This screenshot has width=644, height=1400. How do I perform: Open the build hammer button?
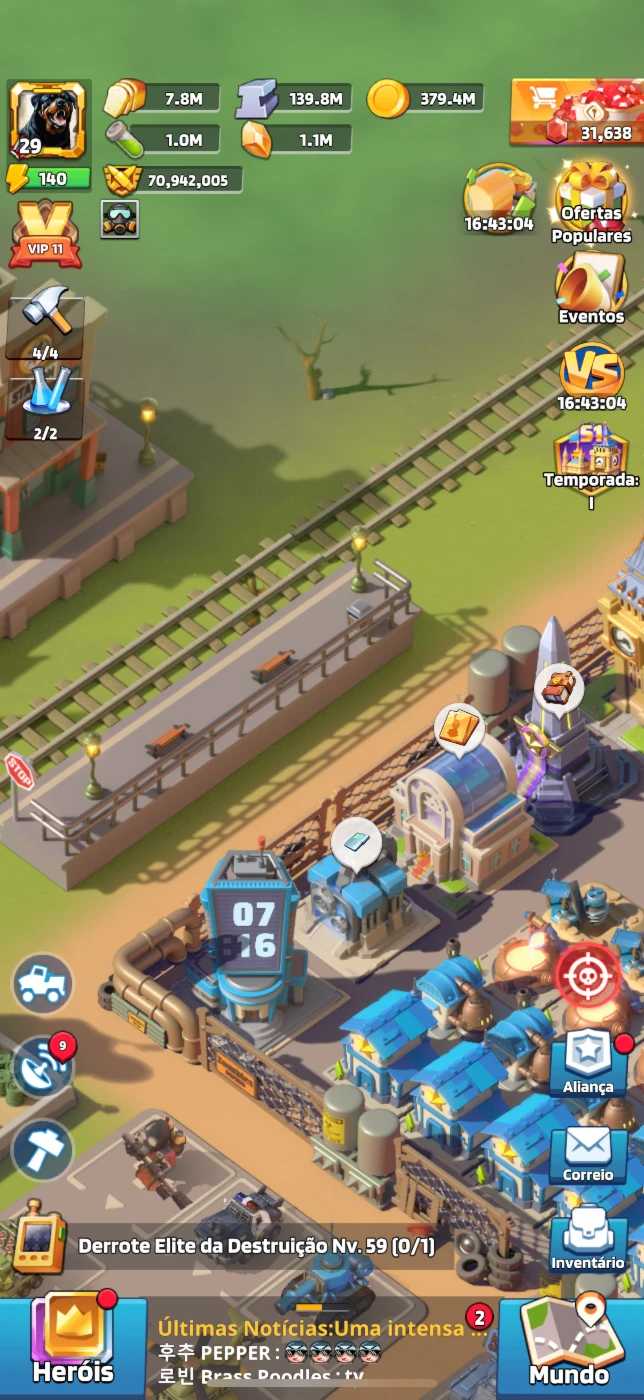pos(43,1149)
